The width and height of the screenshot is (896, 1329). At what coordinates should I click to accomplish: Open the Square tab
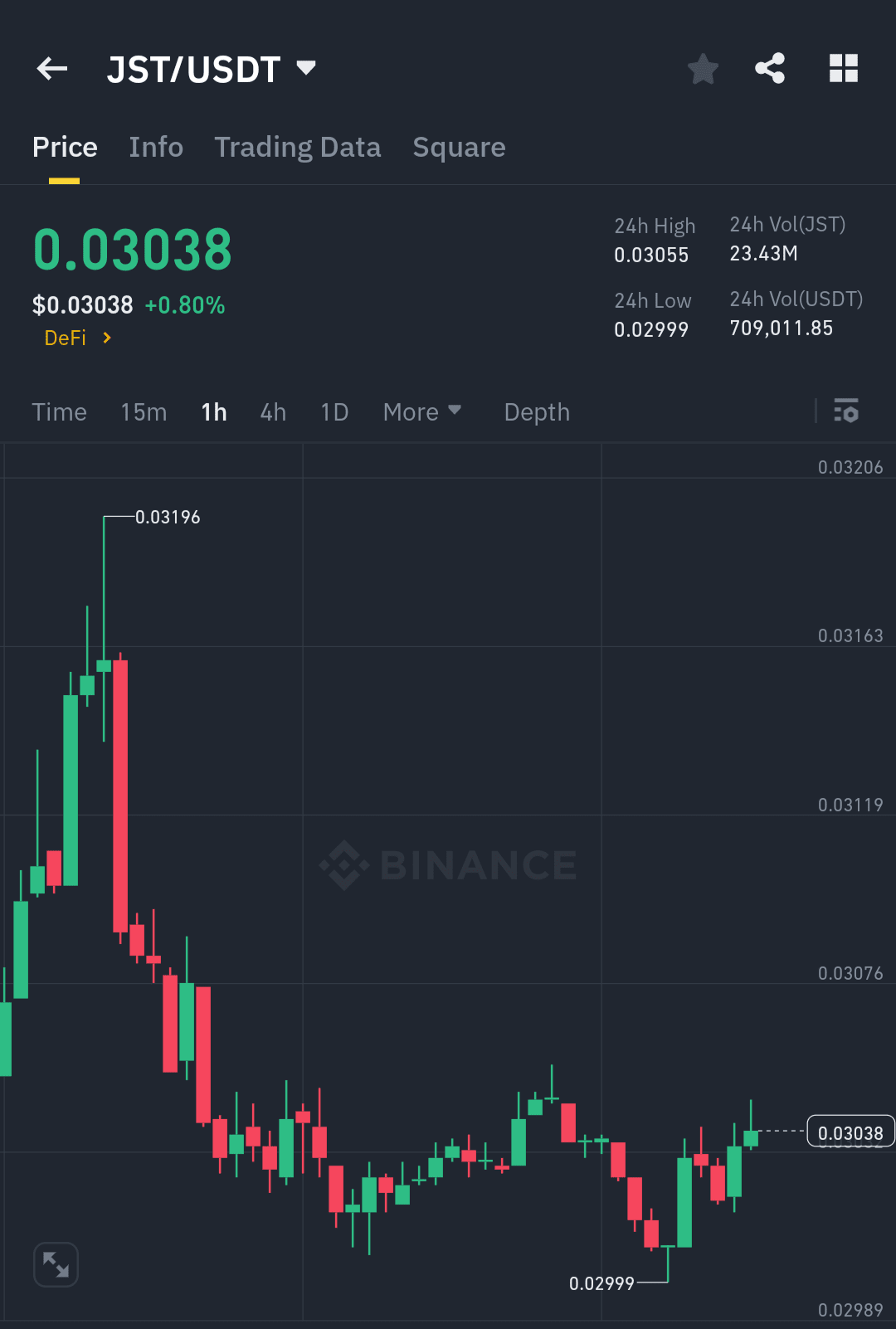point(459,147)
